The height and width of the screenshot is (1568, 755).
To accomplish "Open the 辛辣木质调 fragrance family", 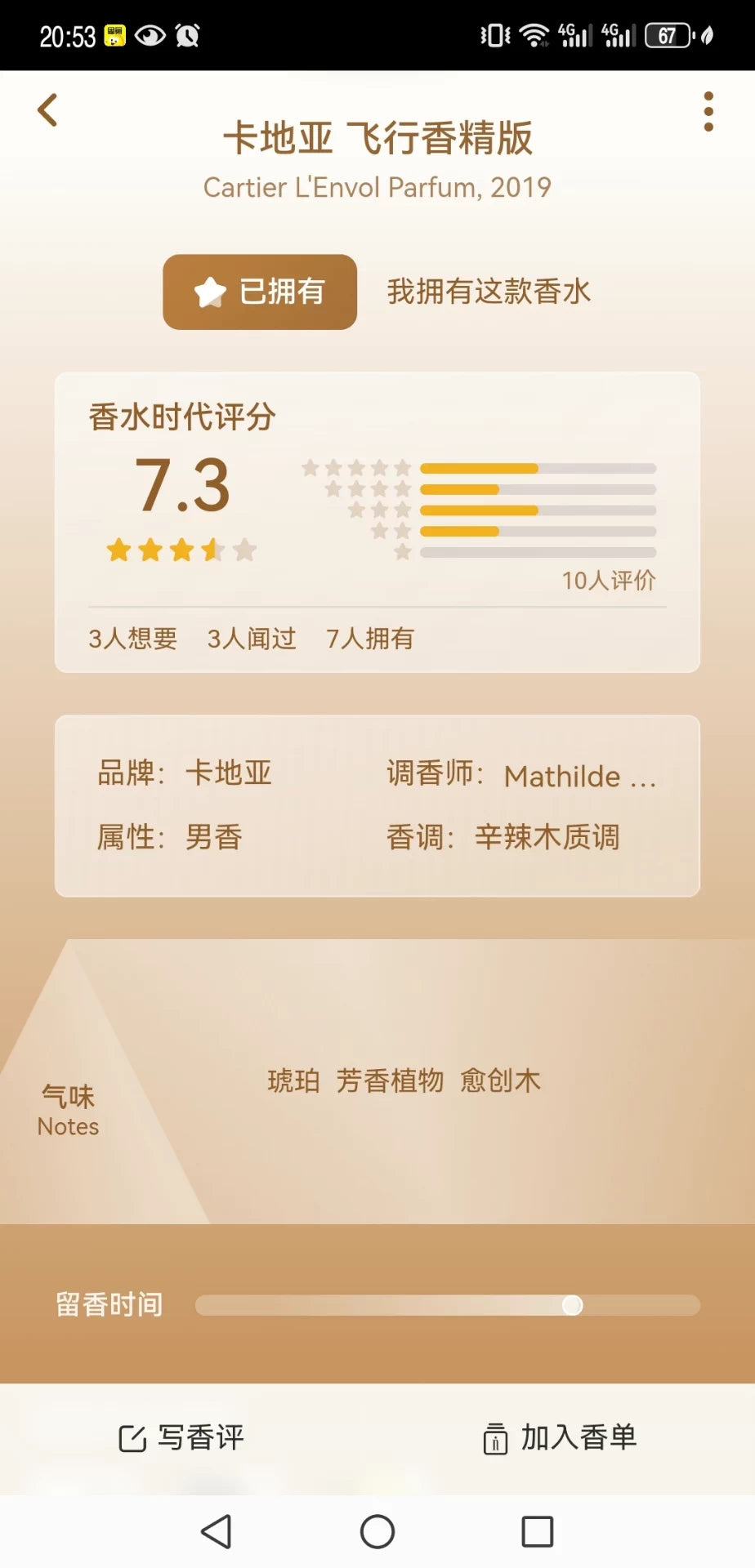I will click(x=547, y=837).
